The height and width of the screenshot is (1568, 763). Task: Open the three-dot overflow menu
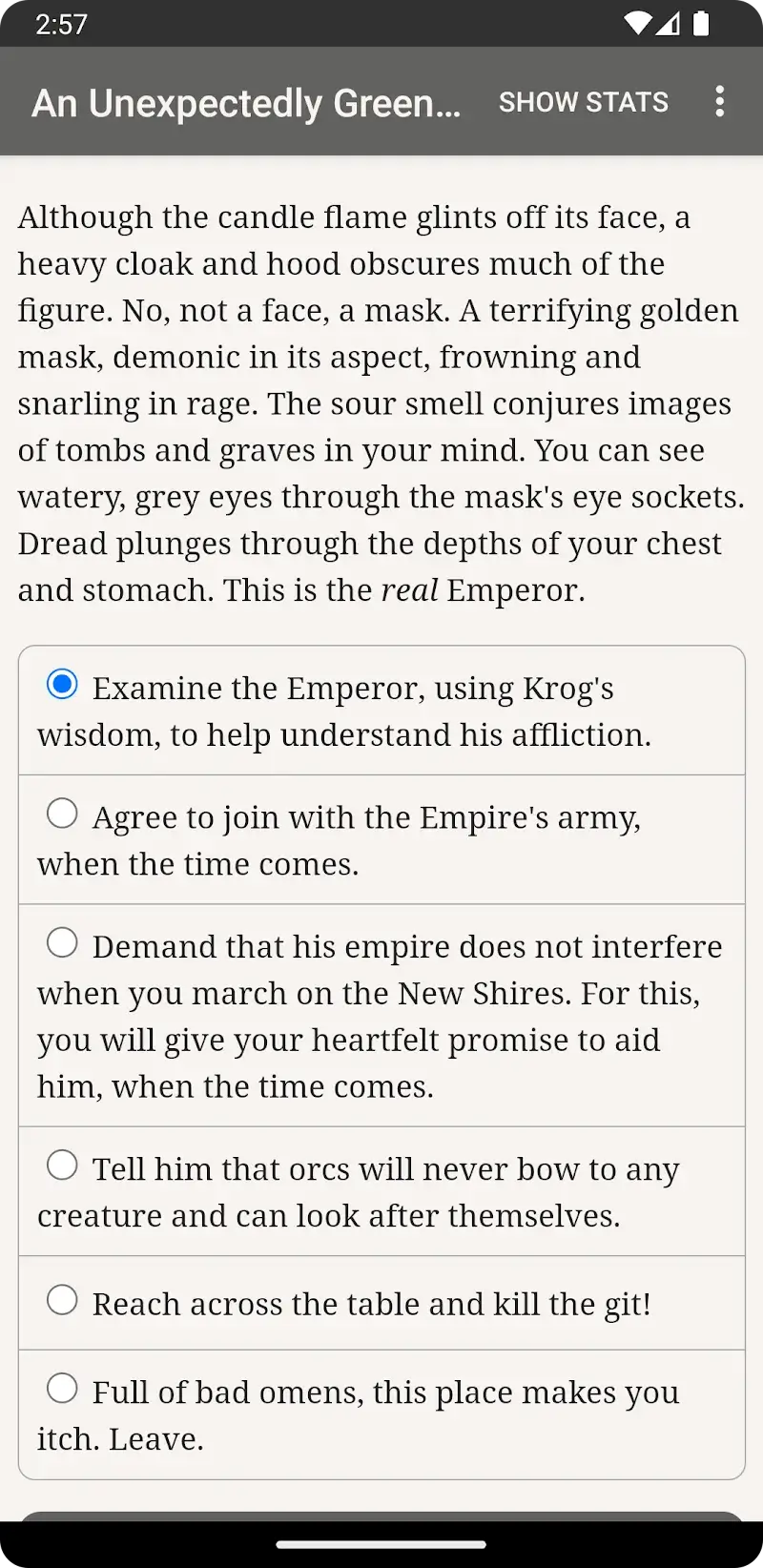719,102
